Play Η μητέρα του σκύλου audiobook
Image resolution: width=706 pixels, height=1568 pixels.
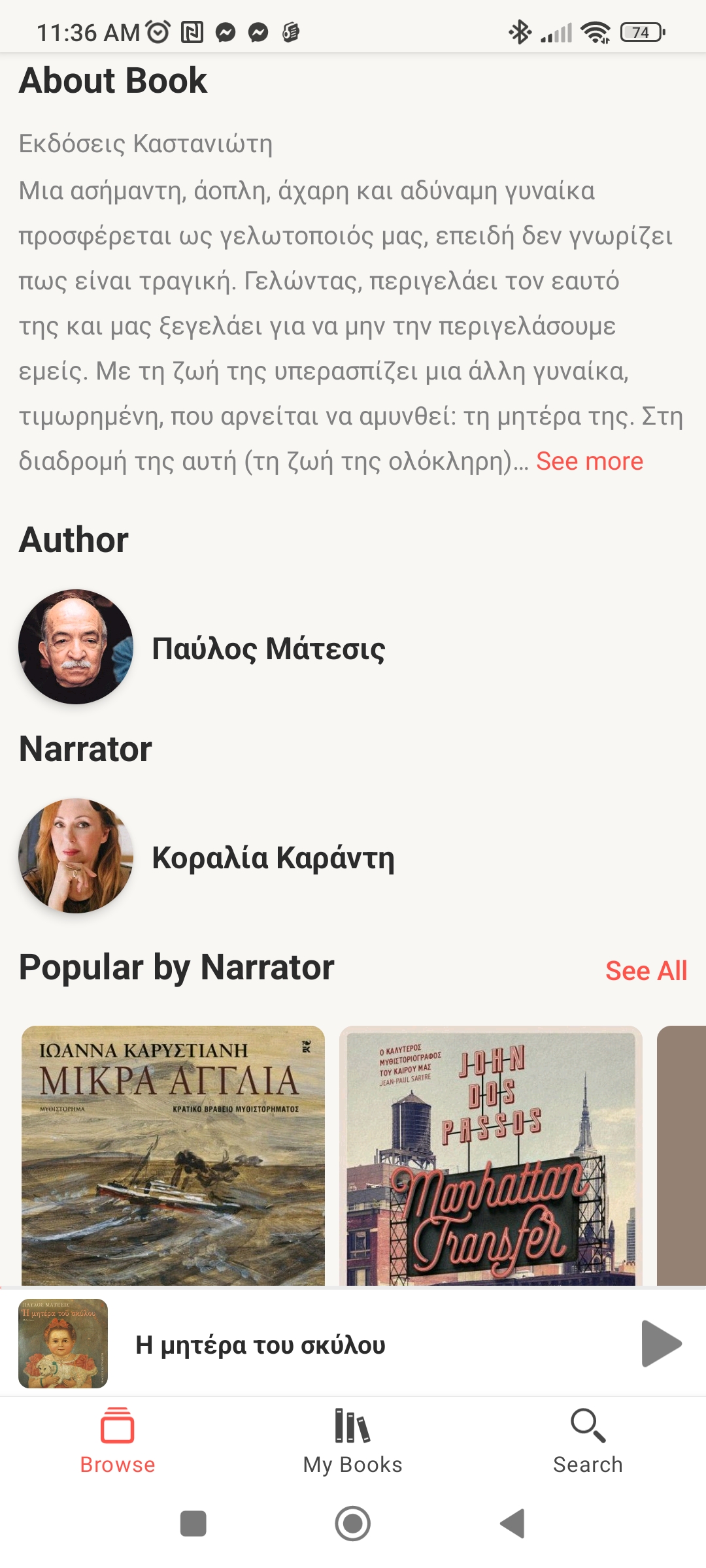pyautogui.click(x=661, y=1344)
